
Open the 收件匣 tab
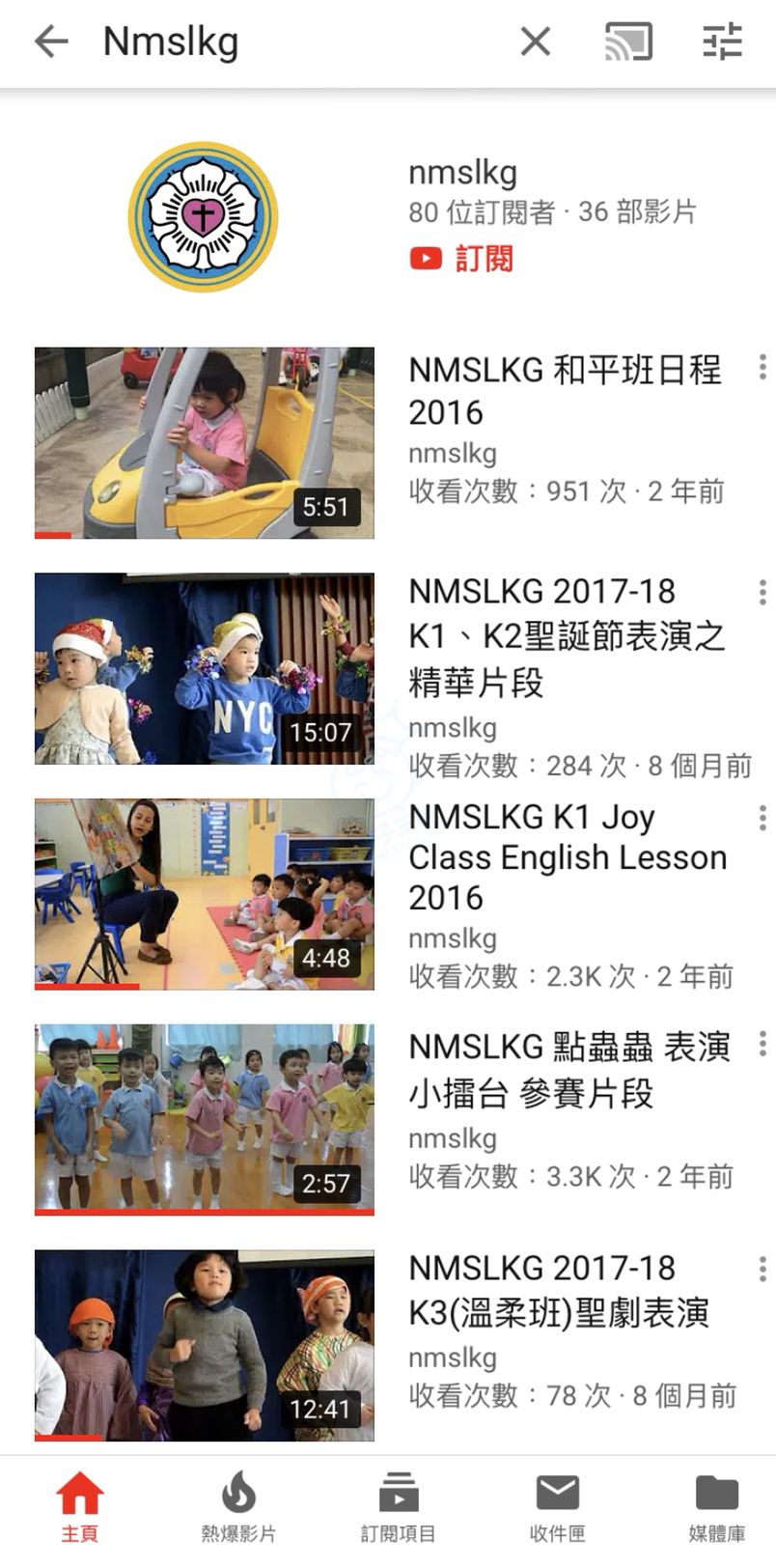pos(557,1506)
